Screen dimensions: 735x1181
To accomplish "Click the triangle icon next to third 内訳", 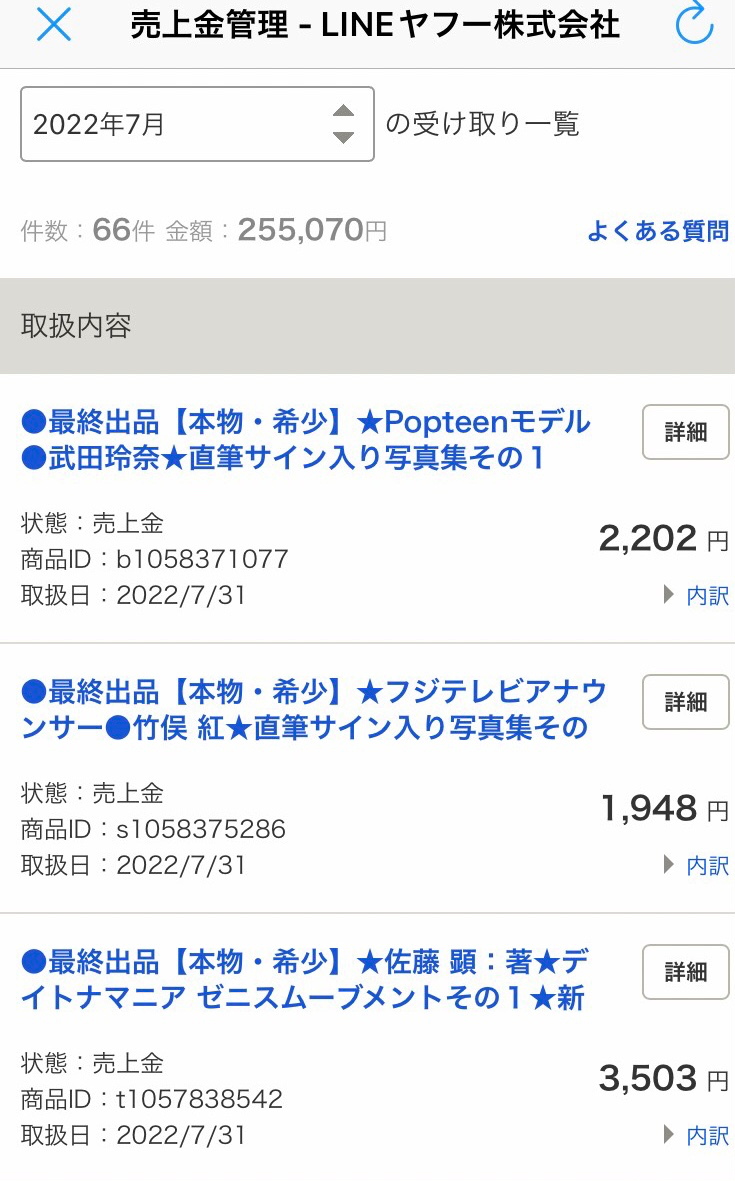I will [666, 1135].
